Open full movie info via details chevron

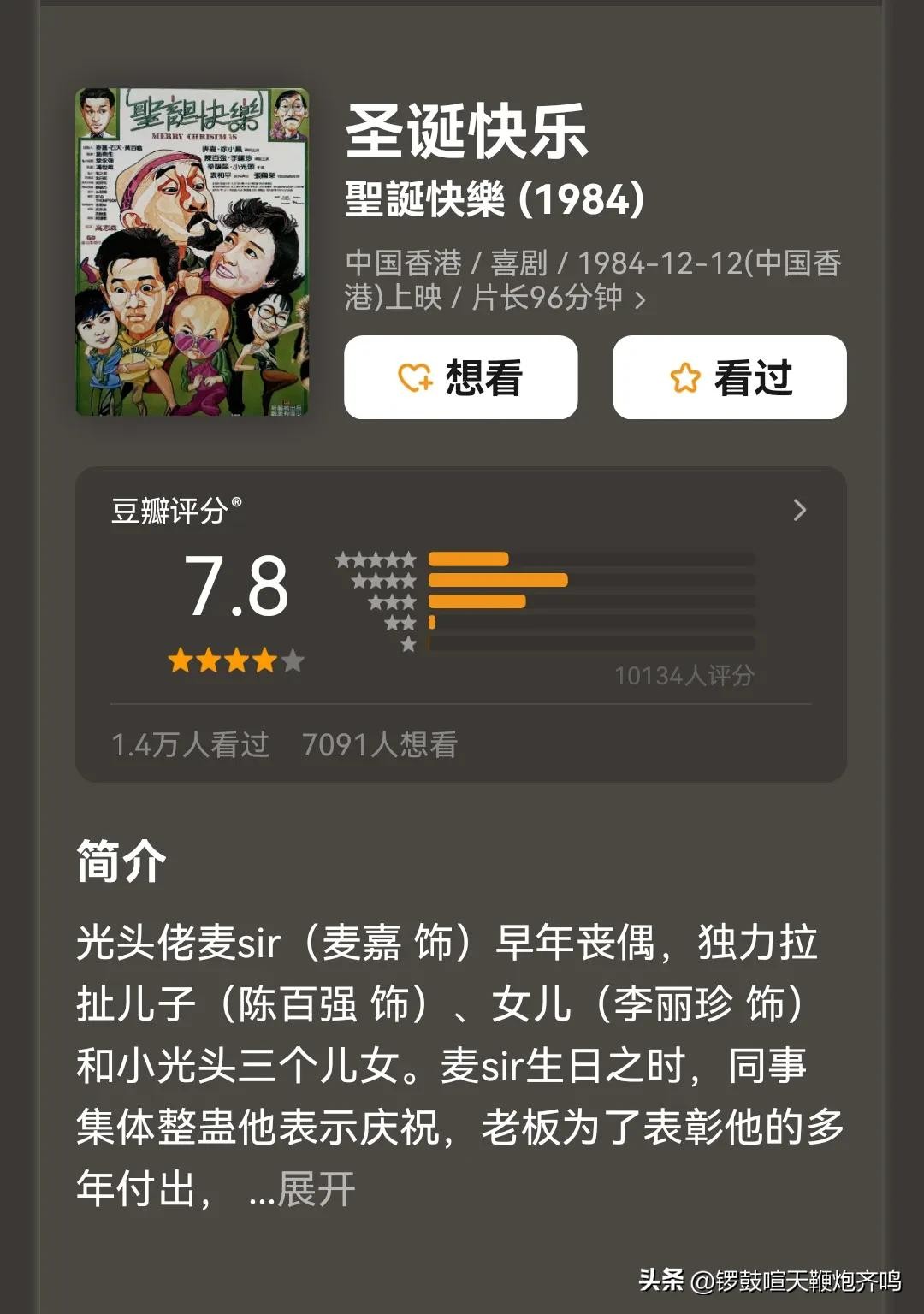640,299
